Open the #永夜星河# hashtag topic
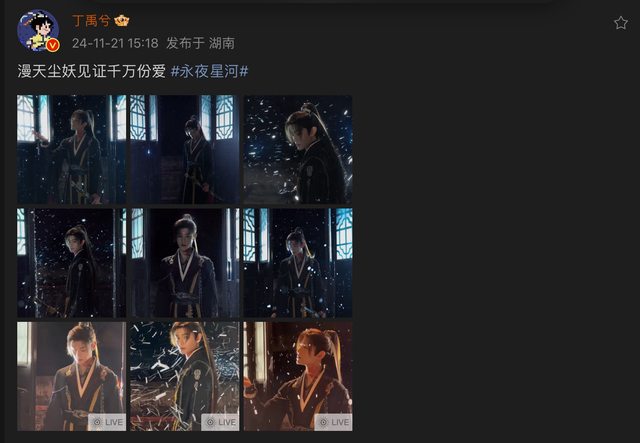The width and height of the screenshot is (640, 443). coord(209,72)
